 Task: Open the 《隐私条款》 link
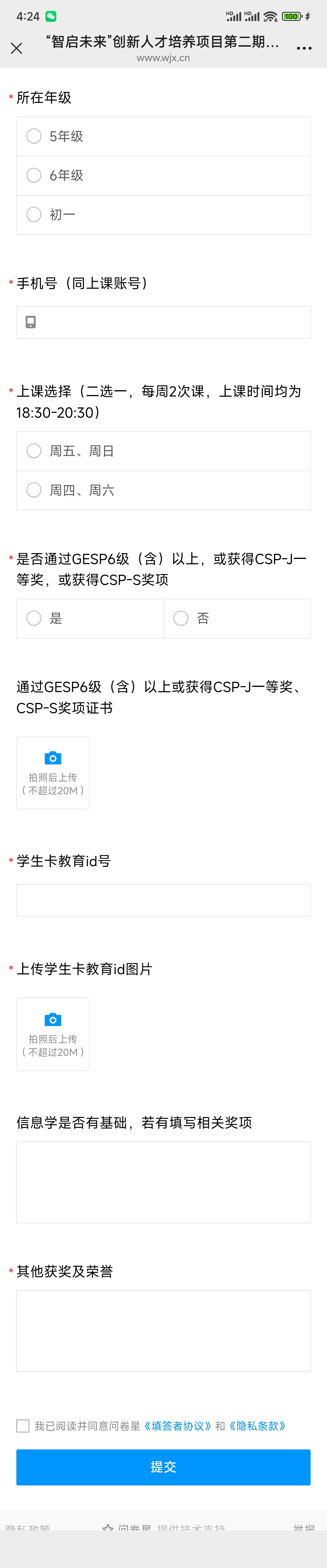tap(257, 1426)
